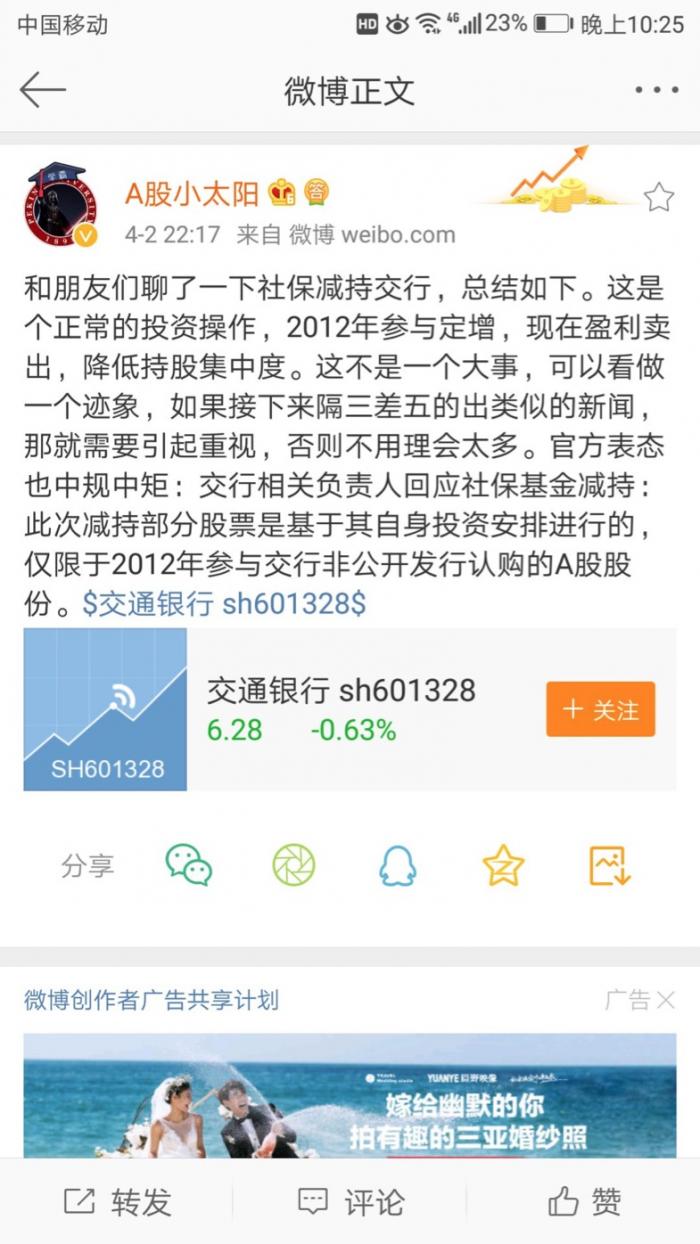Go back from the Weibo post
Viewport: 700px width, 1244px height.
pos(42,90)
